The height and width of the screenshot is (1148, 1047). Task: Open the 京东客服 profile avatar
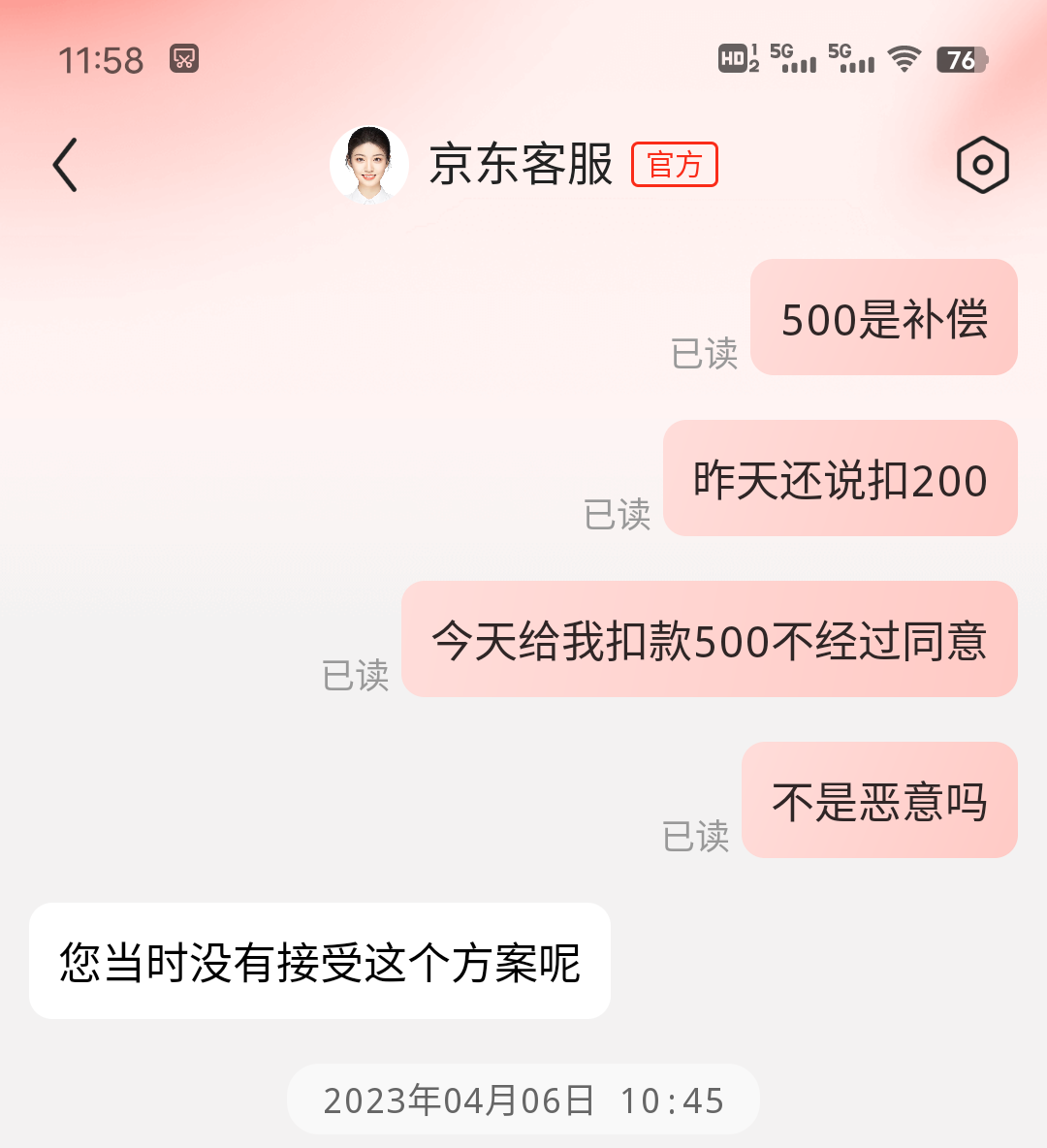point(368,164)
